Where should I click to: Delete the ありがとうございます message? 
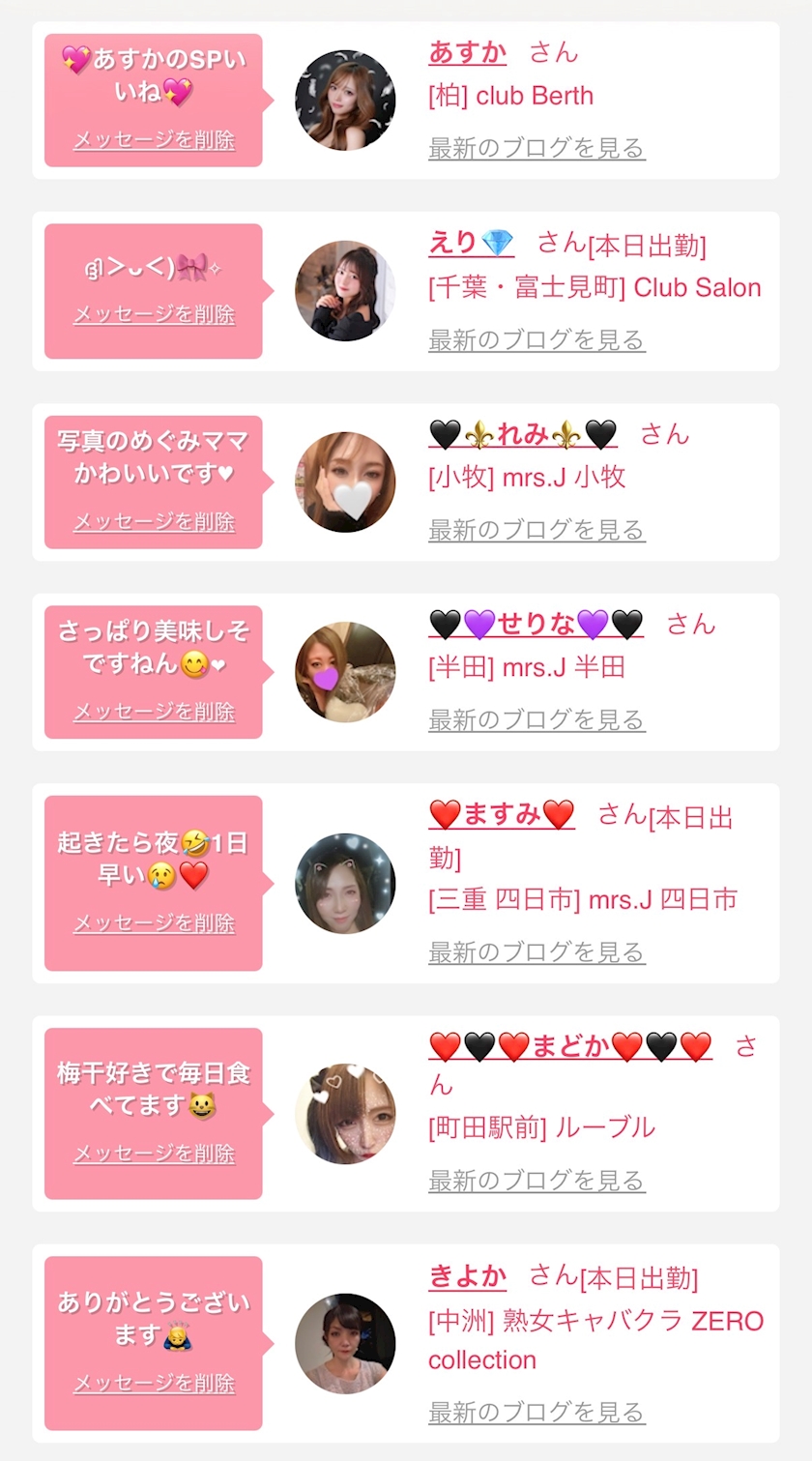click(x=155, y=1385)
